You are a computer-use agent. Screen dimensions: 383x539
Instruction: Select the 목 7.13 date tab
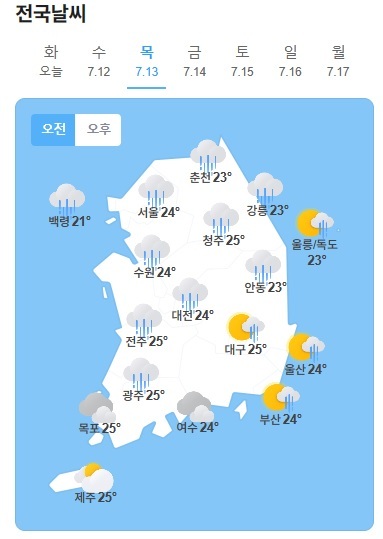146,61
